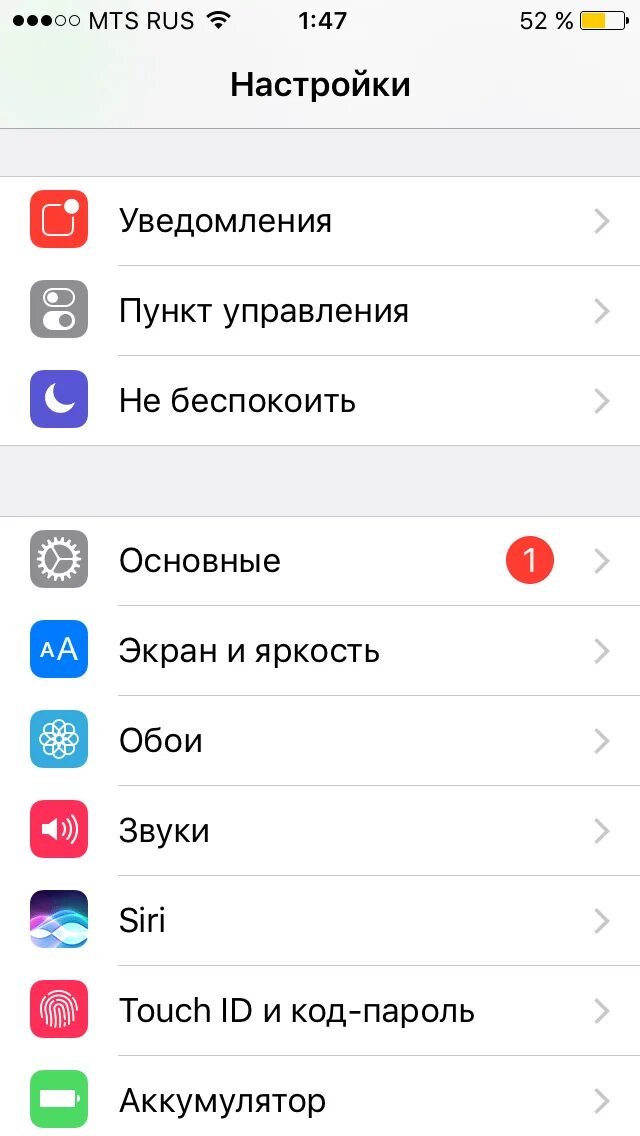Open the Уведомления settings row
The image size is (640, 1136).
pos(320,221)
